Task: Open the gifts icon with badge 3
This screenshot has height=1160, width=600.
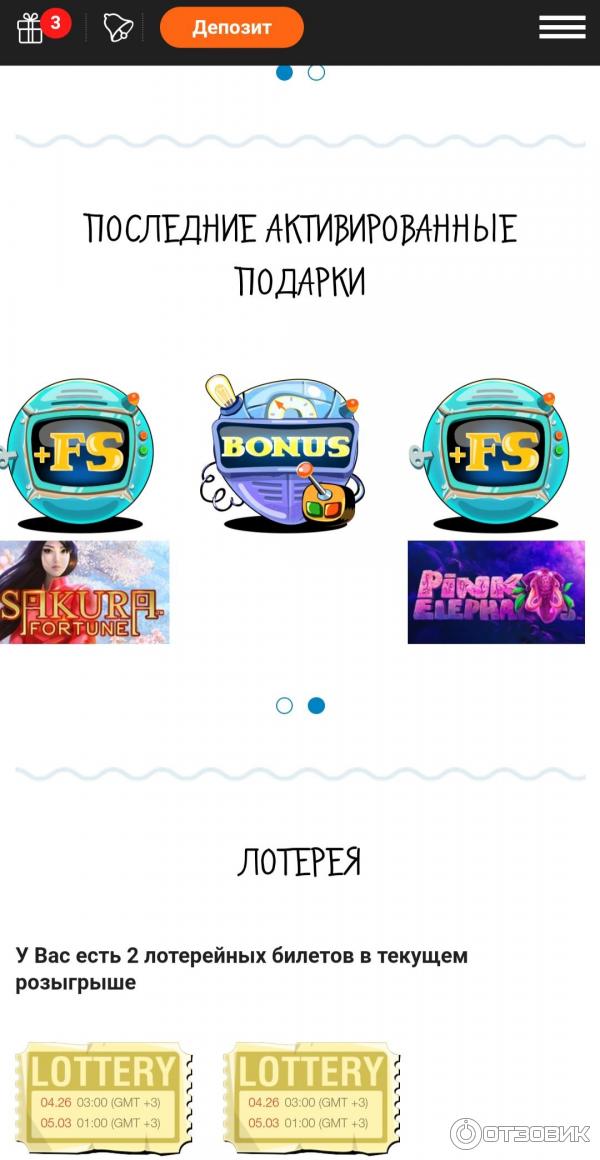Action: point(32,27)
